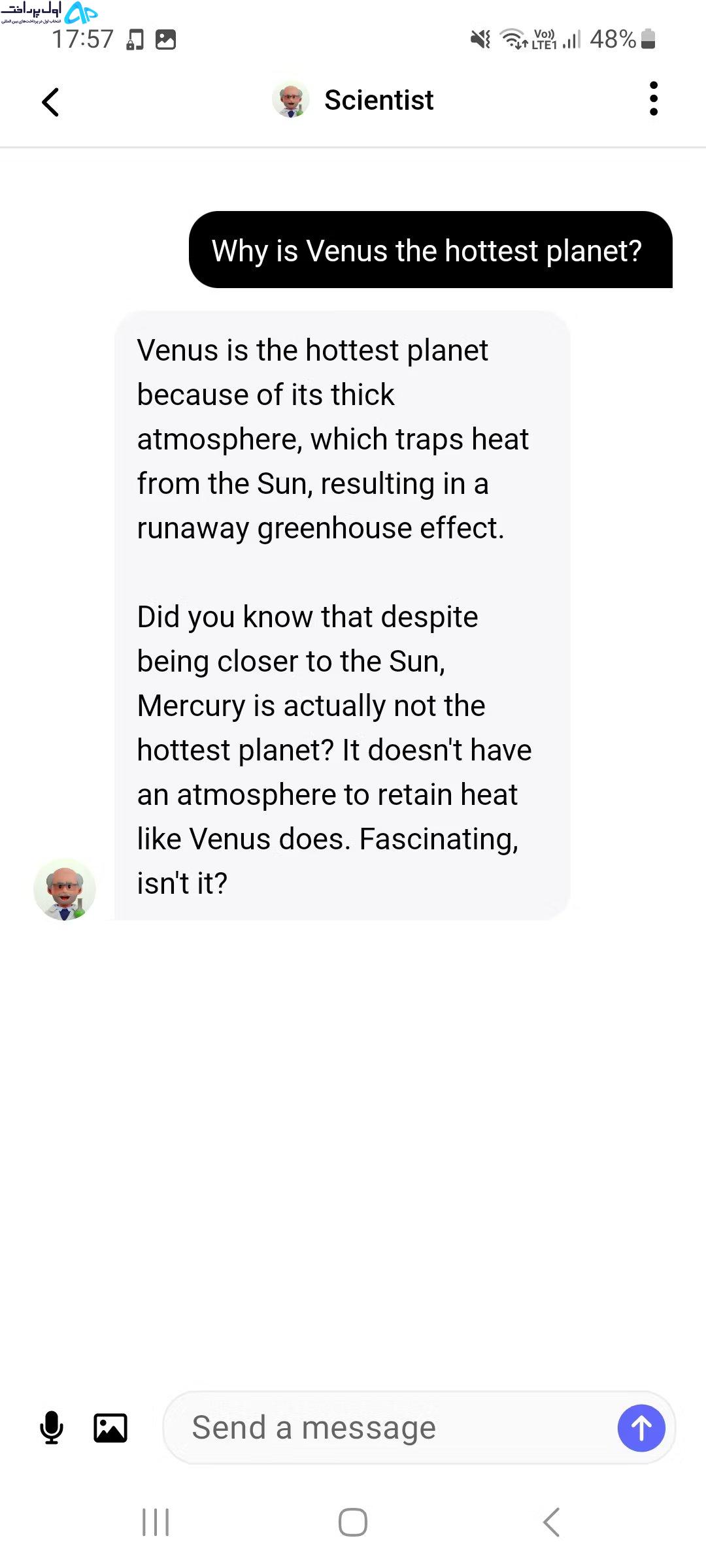The width and height of the screenshot is (706, 1568).
Task: Attach an image with the picture icon
Action: coord(110,1428)
